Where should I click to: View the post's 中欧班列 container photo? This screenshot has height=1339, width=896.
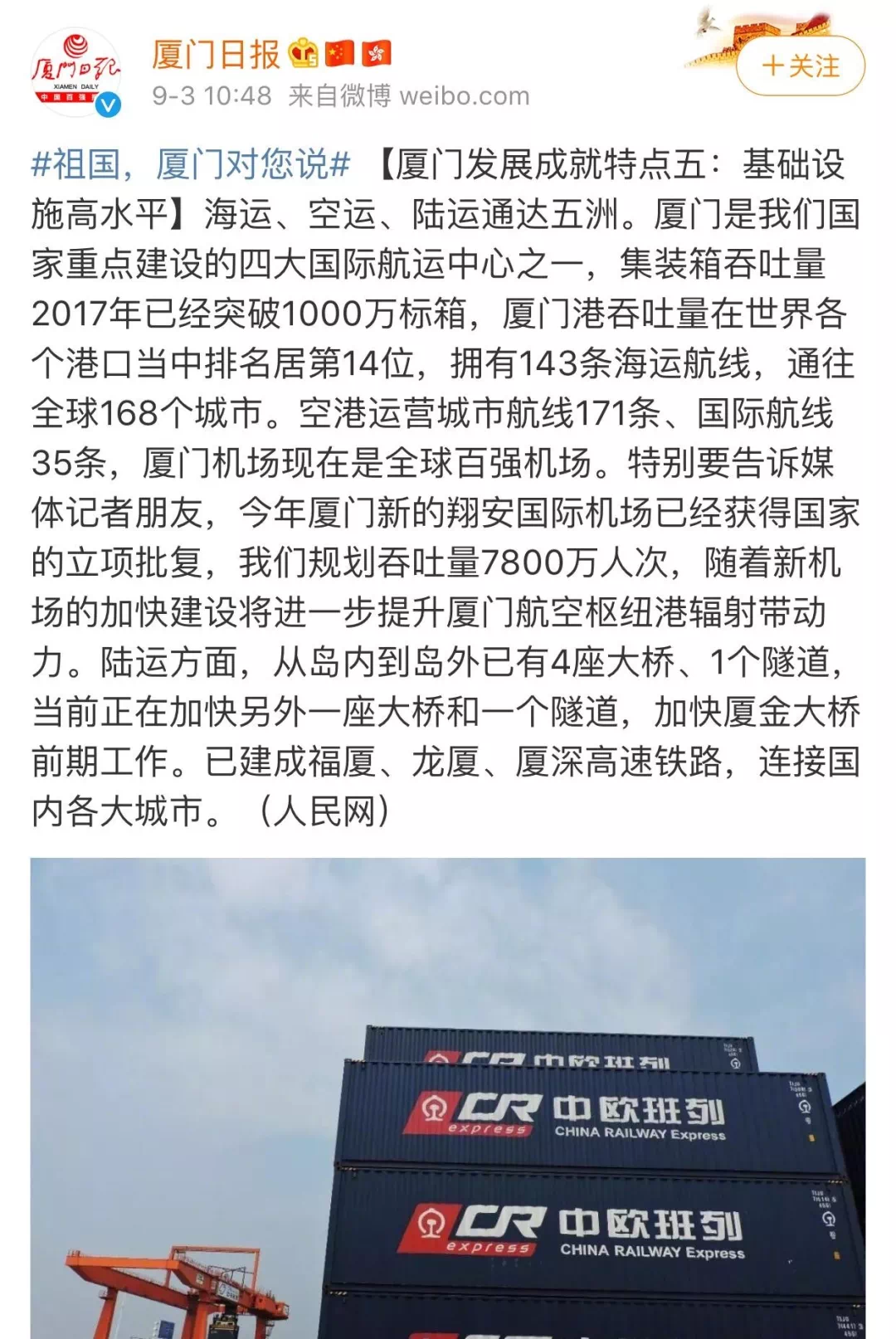[x=448, y=1095]
